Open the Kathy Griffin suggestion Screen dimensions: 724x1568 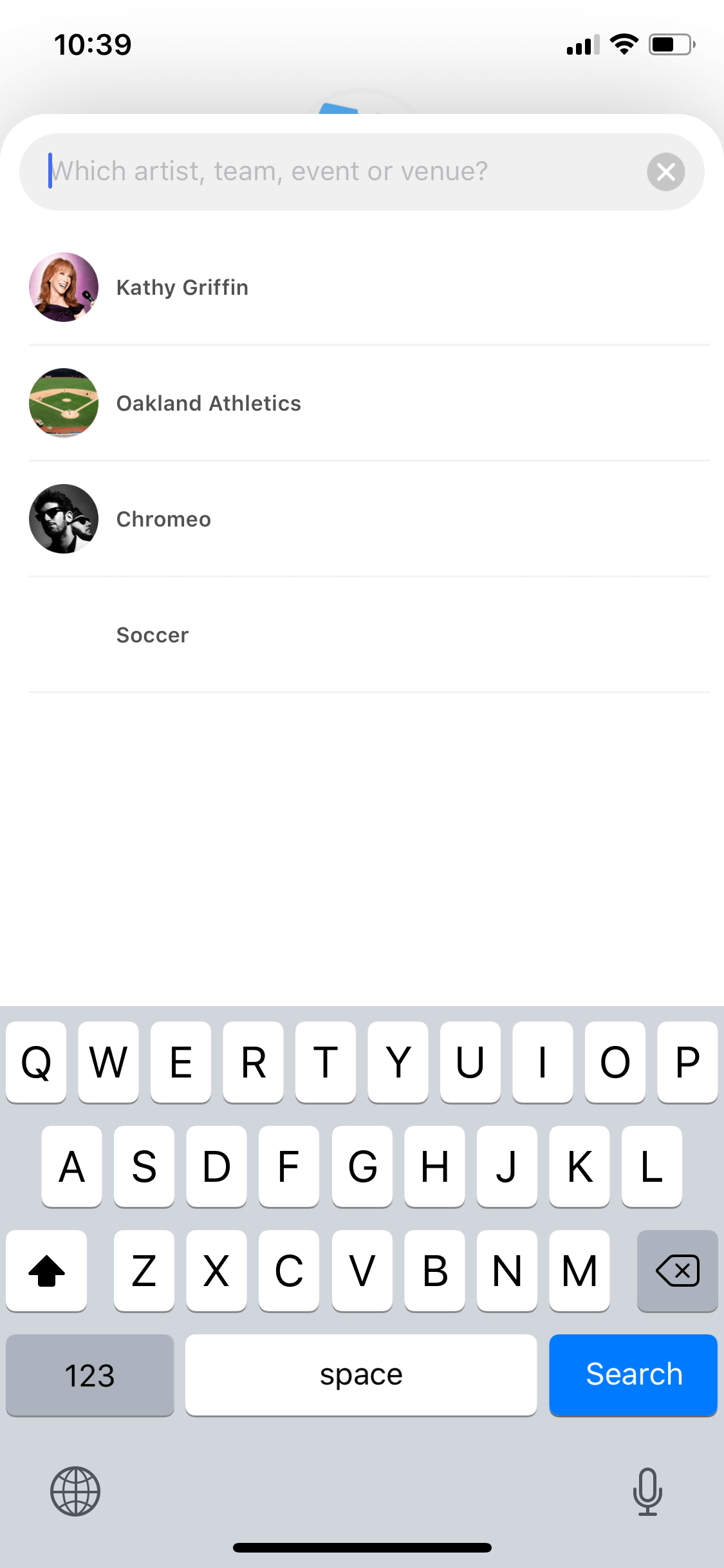[x=369, y=287]
